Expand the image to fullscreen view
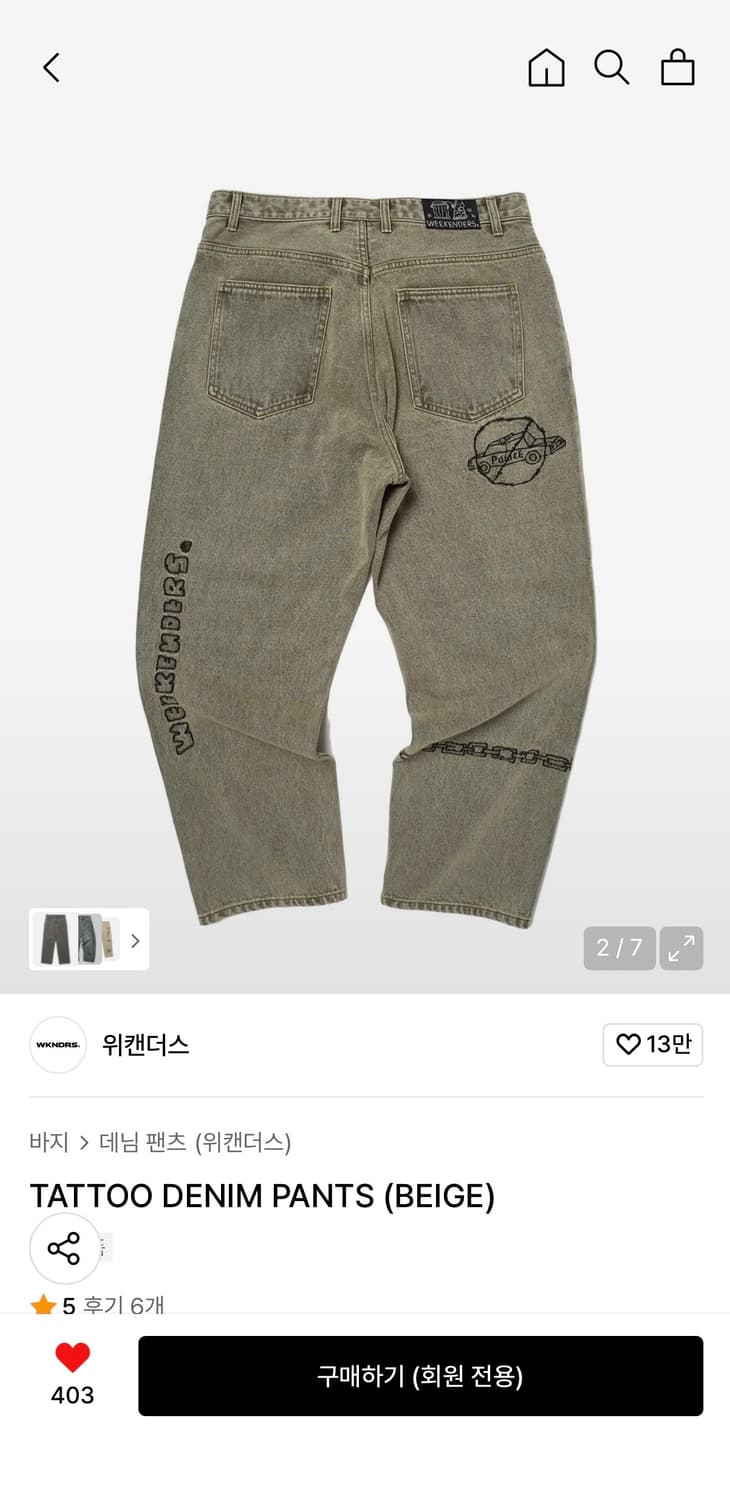 click(681, 947)
